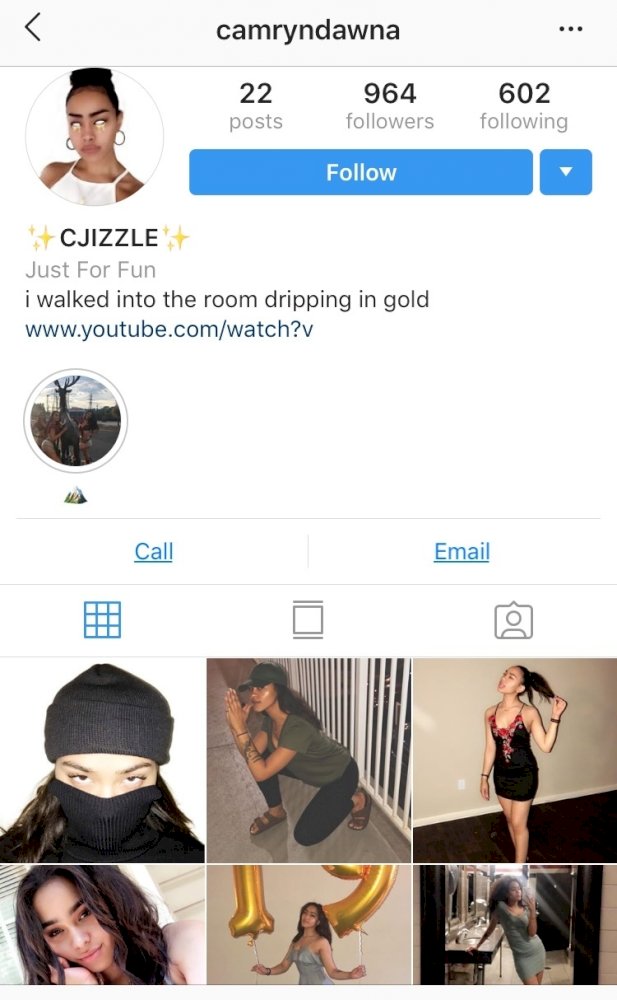Switch to the tagged photos tab
The image size is (617, 1000).
click(514, 621)
